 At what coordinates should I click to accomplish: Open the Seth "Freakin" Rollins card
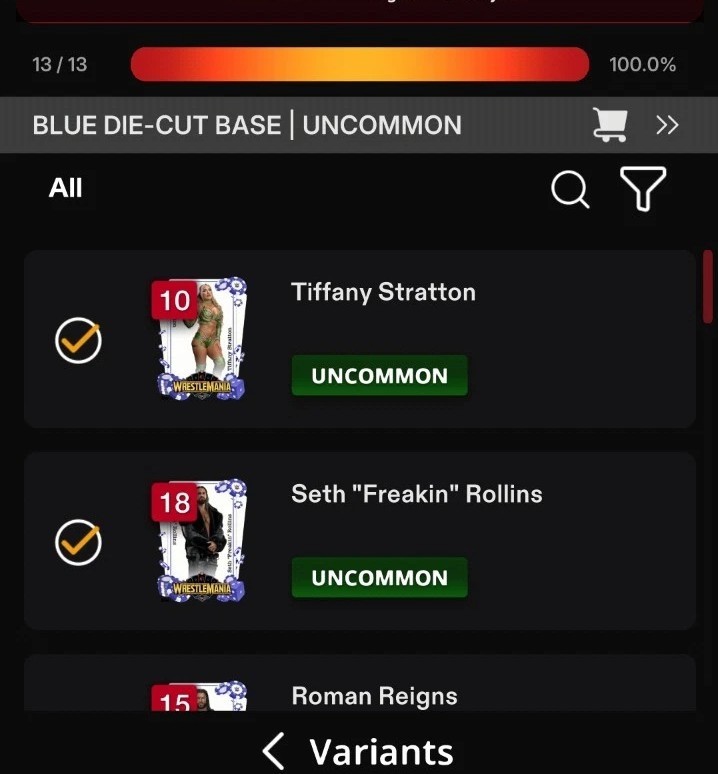pyautogui.click(x=203, y=541)
